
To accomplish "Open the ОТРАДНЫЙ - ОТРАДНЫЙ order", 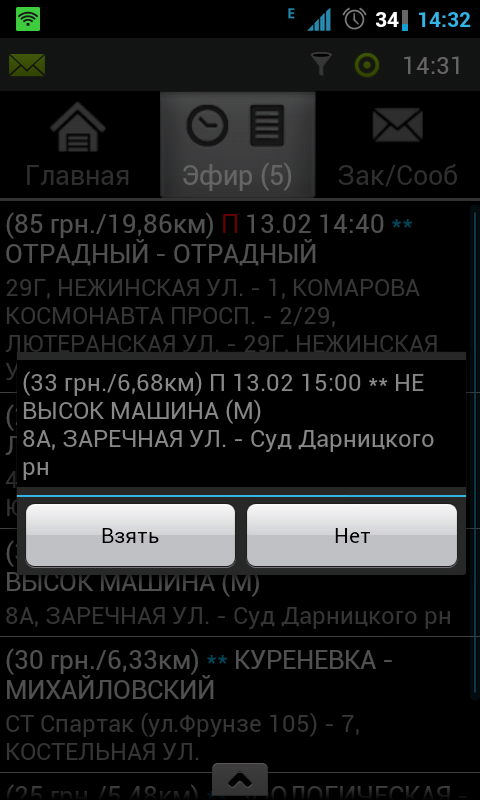I will pos(235,296).
